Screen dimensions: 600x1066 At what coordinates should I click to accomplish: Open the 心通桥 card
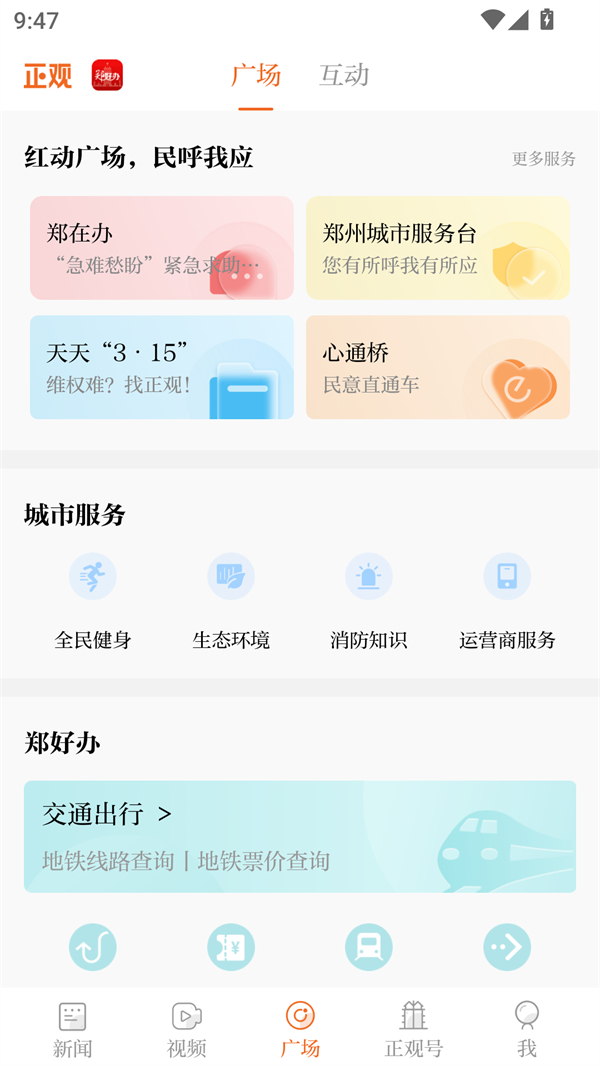point(438,367)
